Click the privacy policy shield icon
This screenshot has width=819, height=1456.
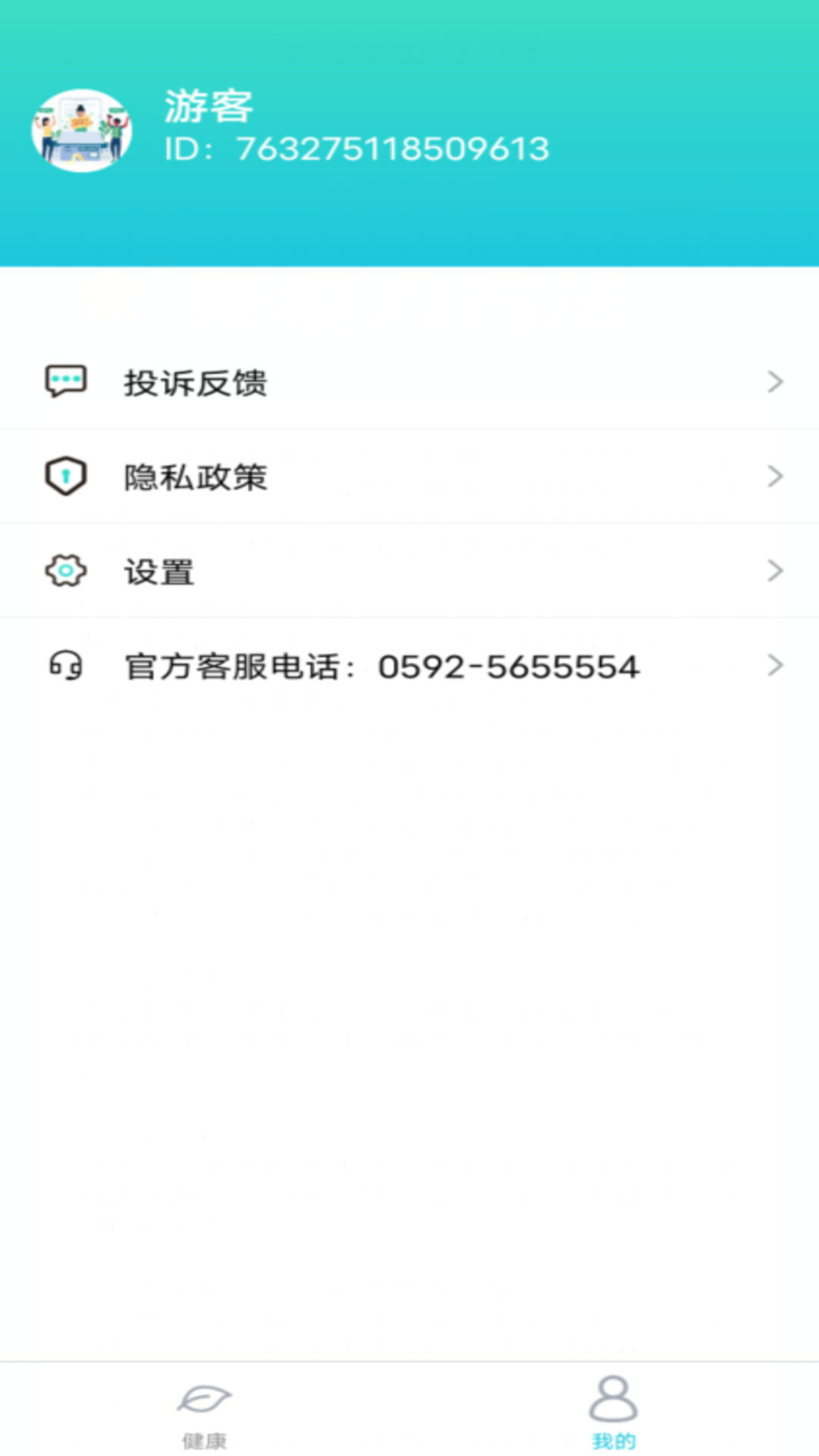point(67,475)
